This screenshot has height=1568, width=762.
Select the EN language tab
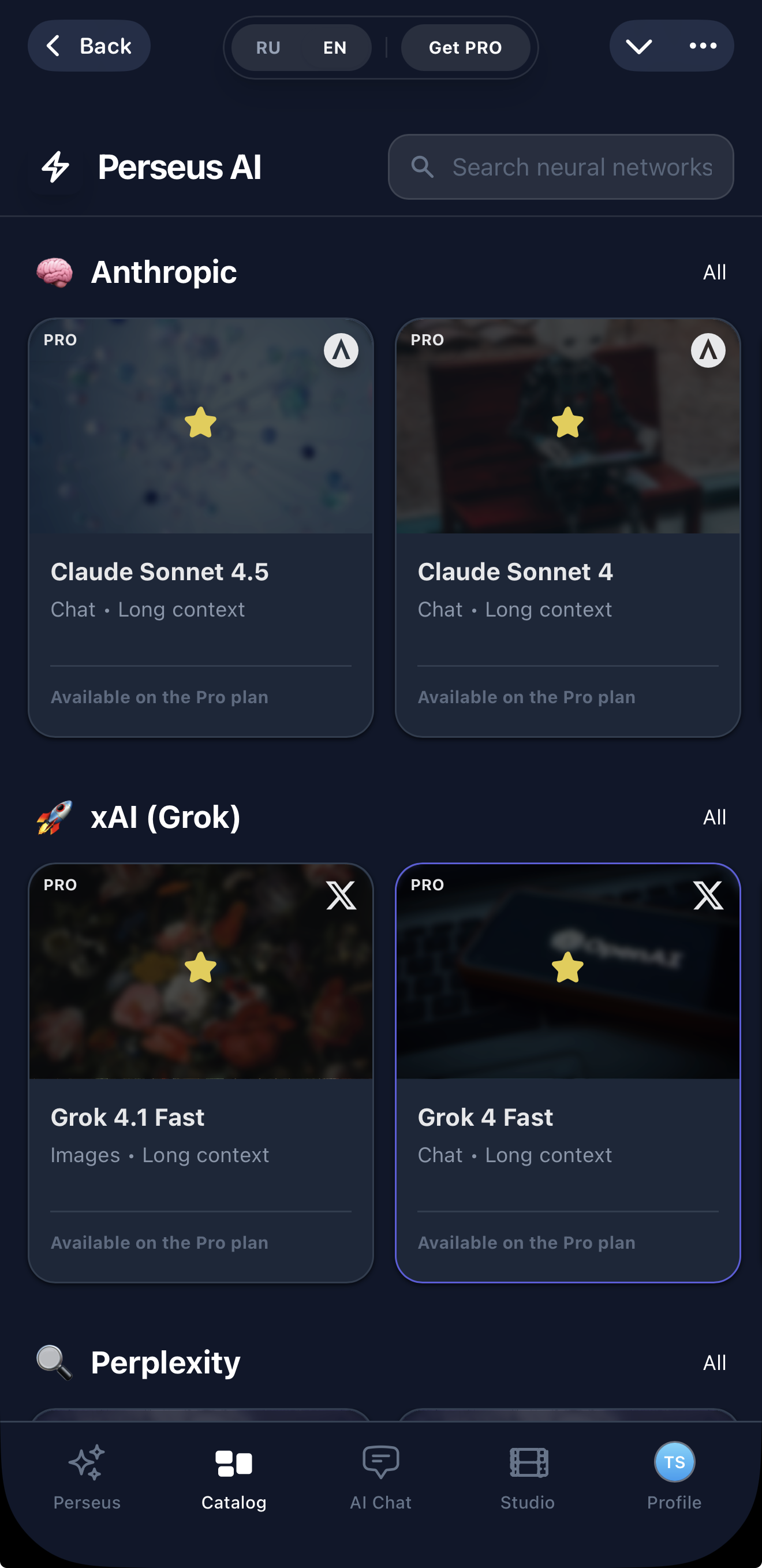(x=335, y=47)
